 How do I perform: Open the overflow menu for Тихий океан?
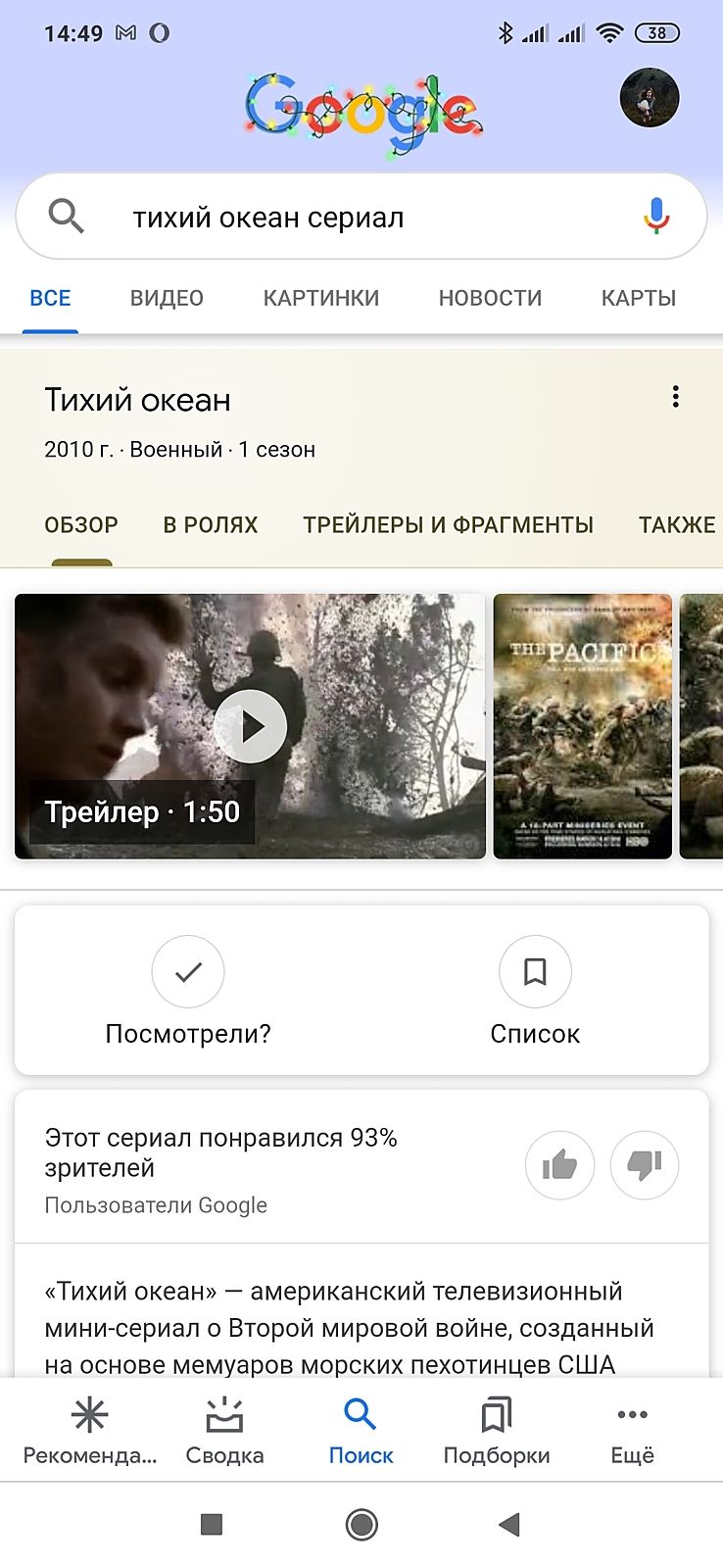[x=675, y=397]
